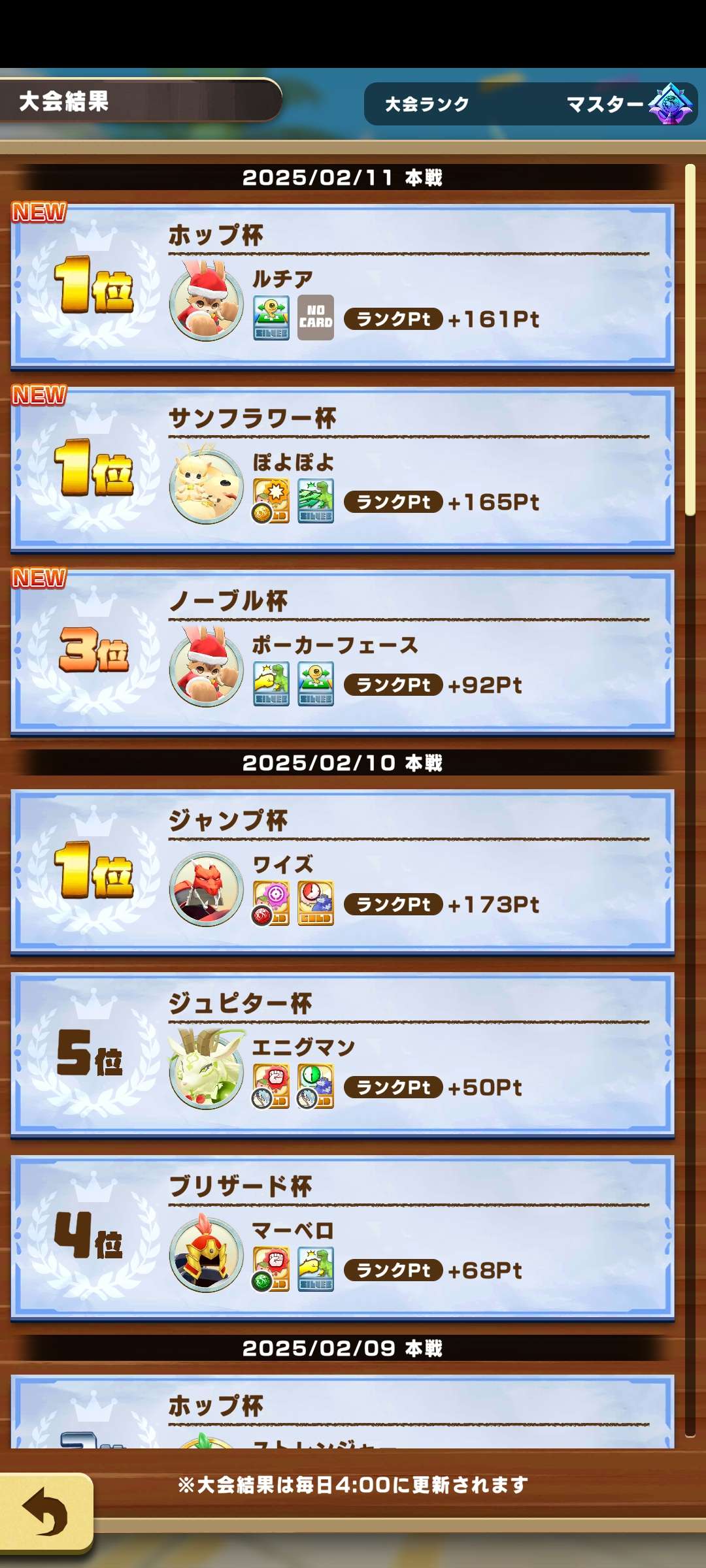View the ブリザード杯 result with マーベロ
Screen dimensions: 706x1568
[x=343, y=1237]
